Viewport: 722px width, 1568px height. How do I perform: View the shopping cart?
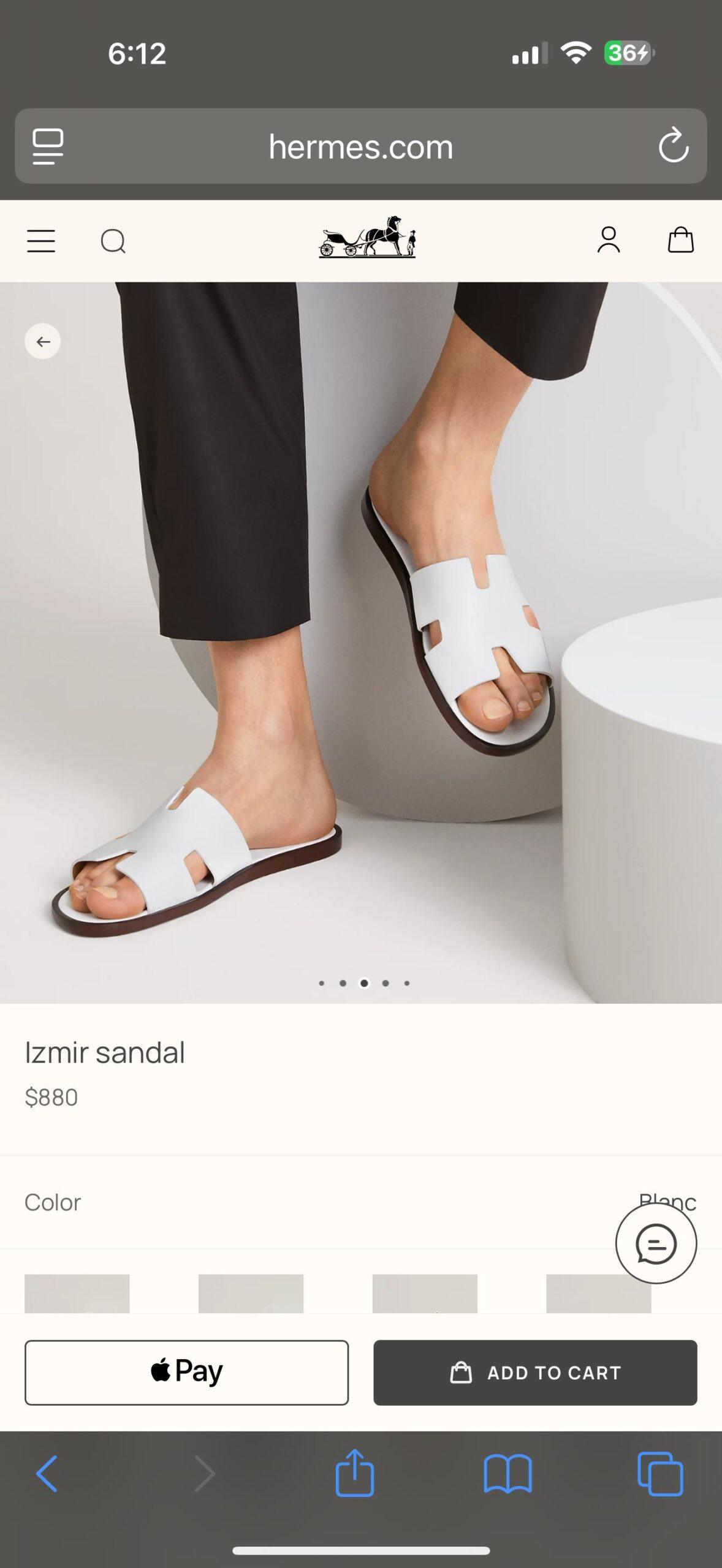tap(680, 239)
